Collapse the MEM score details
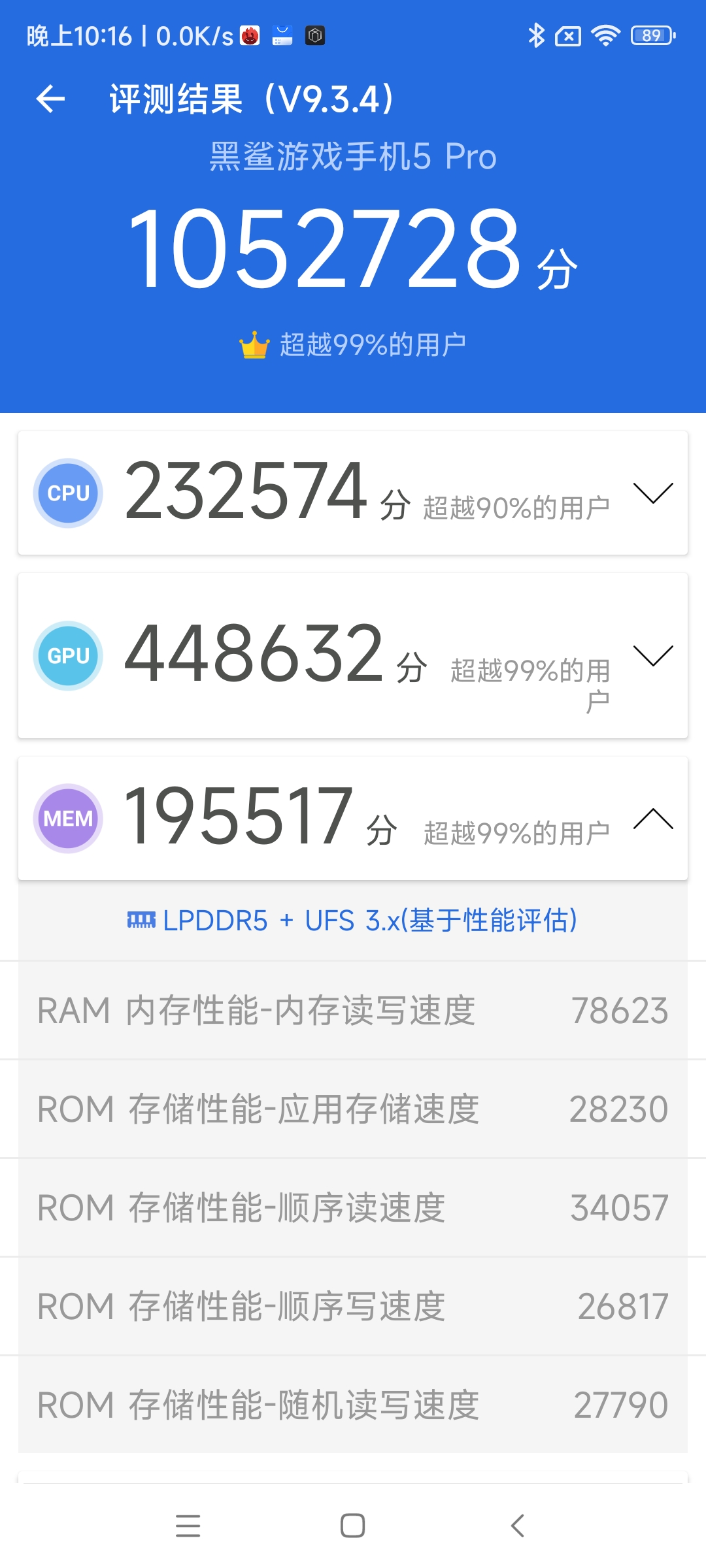This screenshot has height=1568, width=706. coord(653,819)
